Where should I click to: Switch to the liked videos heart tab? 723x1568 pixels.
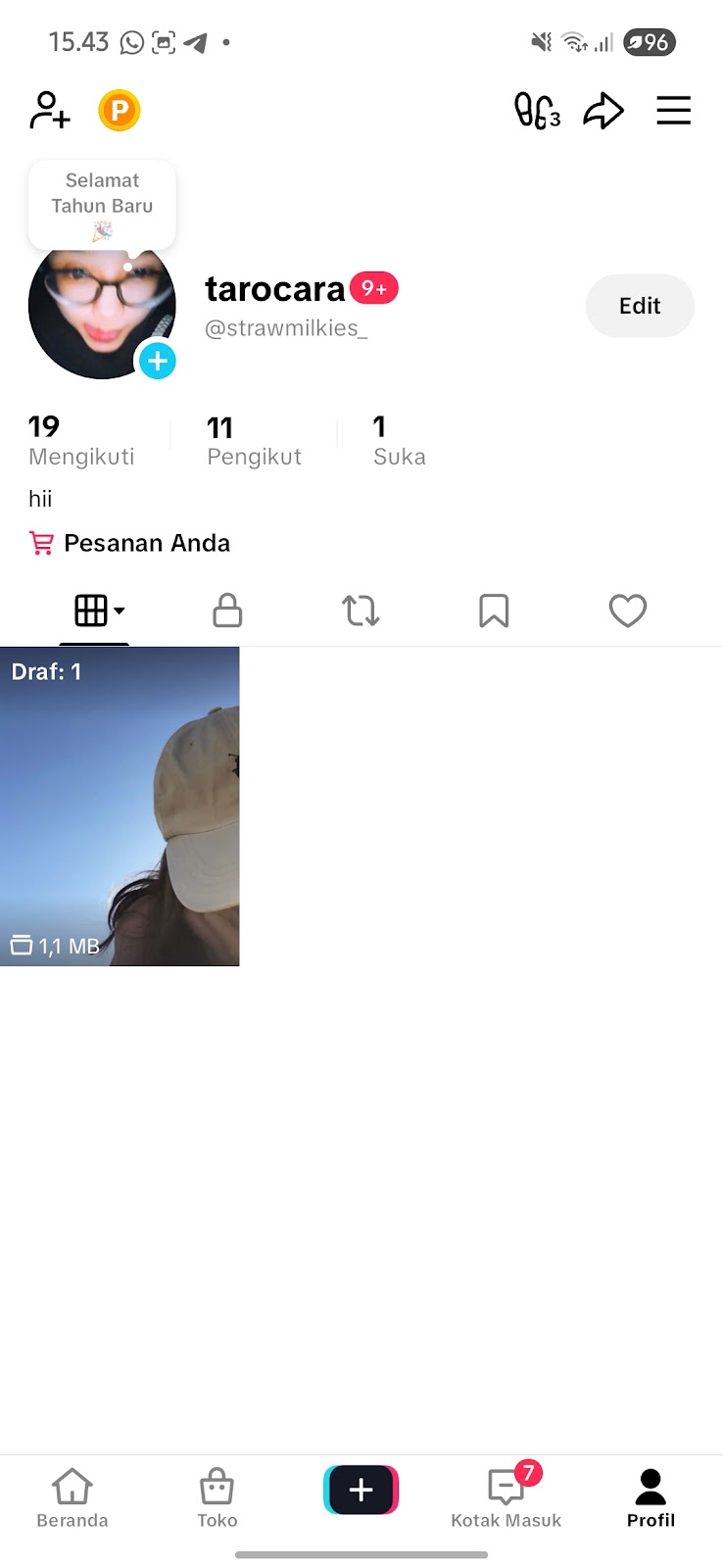click(x=627, y=611)
